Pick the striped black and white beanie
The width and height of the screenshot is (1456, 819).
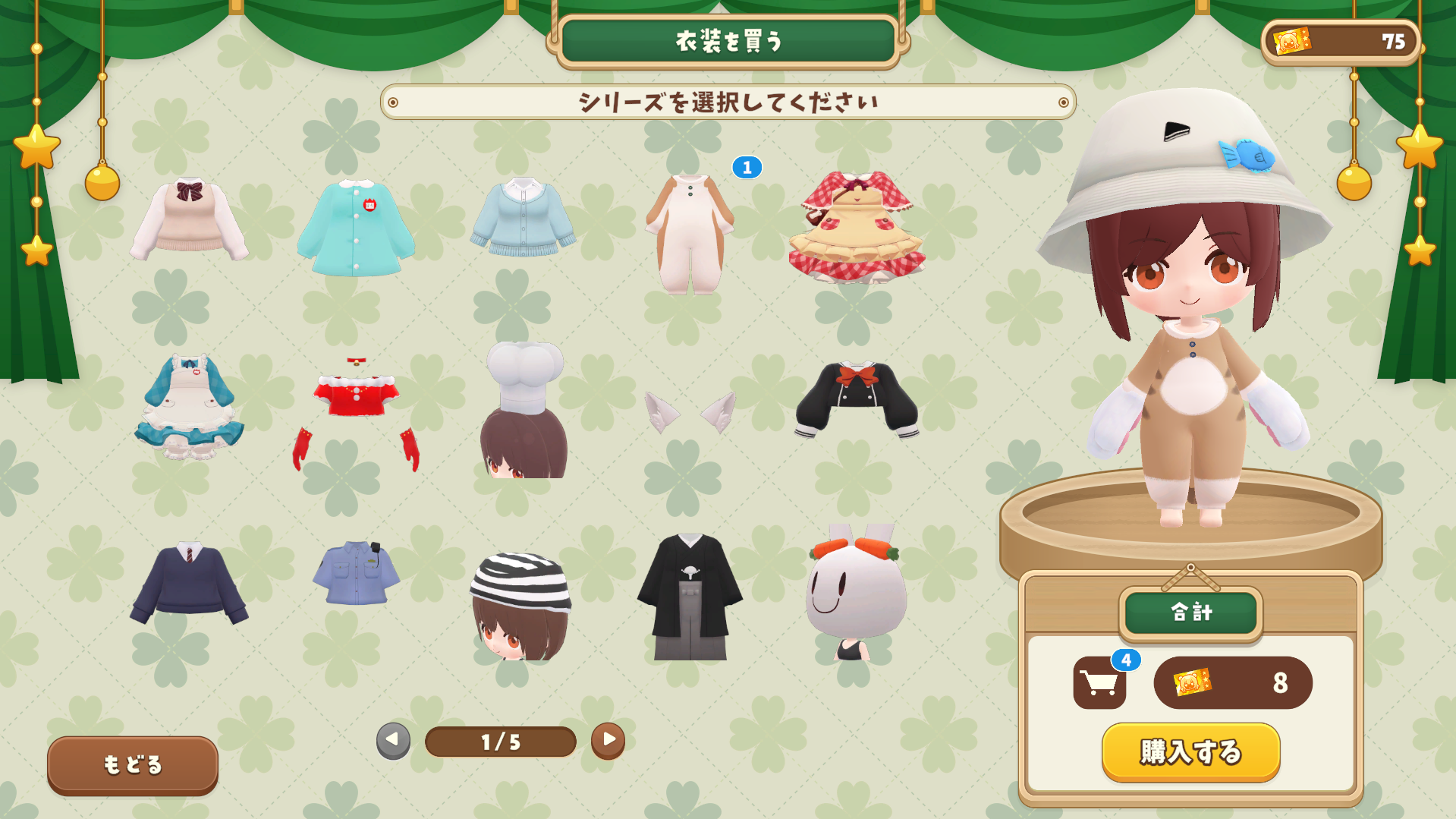(x=521, y=603)
